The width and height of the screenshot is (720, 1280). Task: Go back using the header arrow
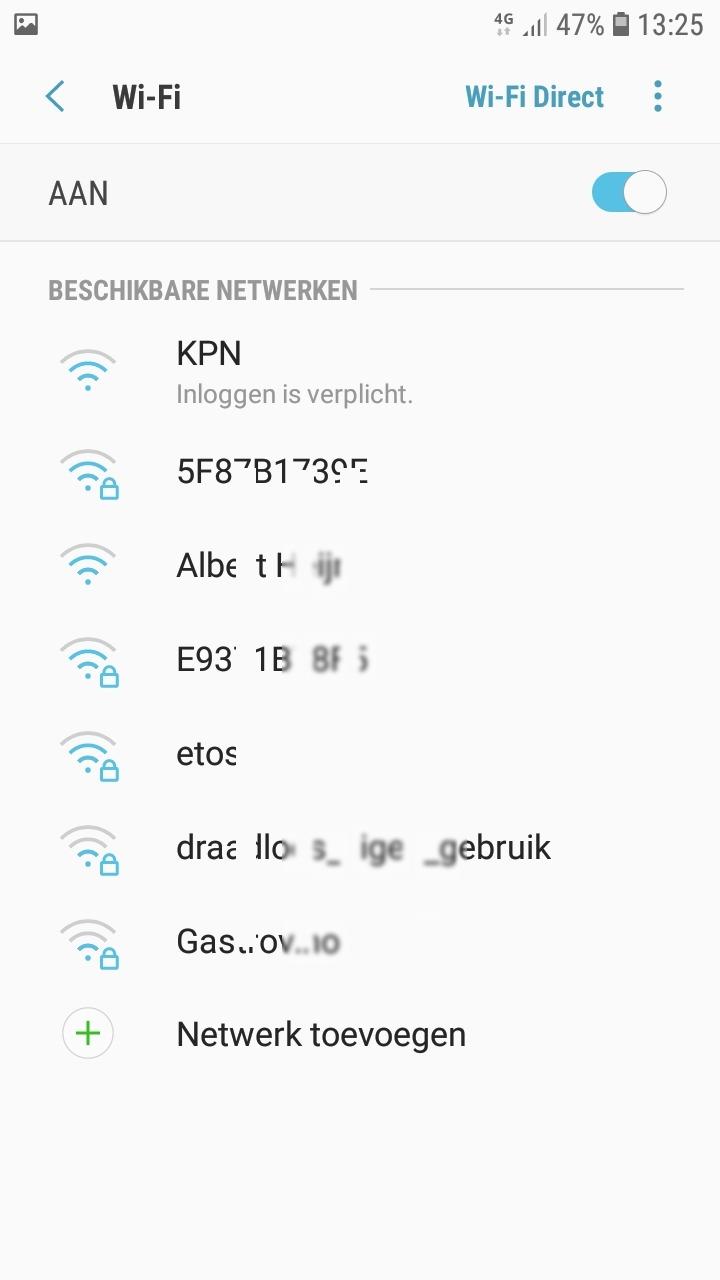coord(55,97)
